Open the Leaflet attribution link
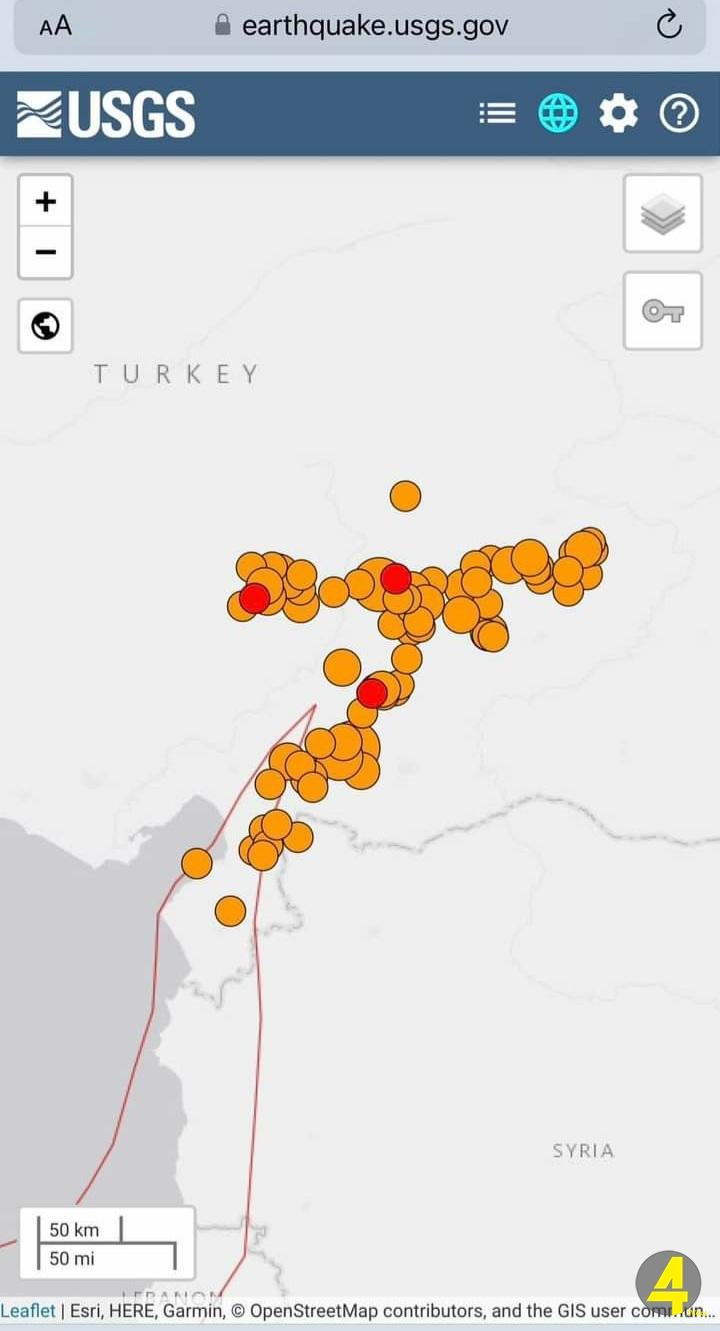Viewport: 720px width, 1331px height. pos(28,1310)
